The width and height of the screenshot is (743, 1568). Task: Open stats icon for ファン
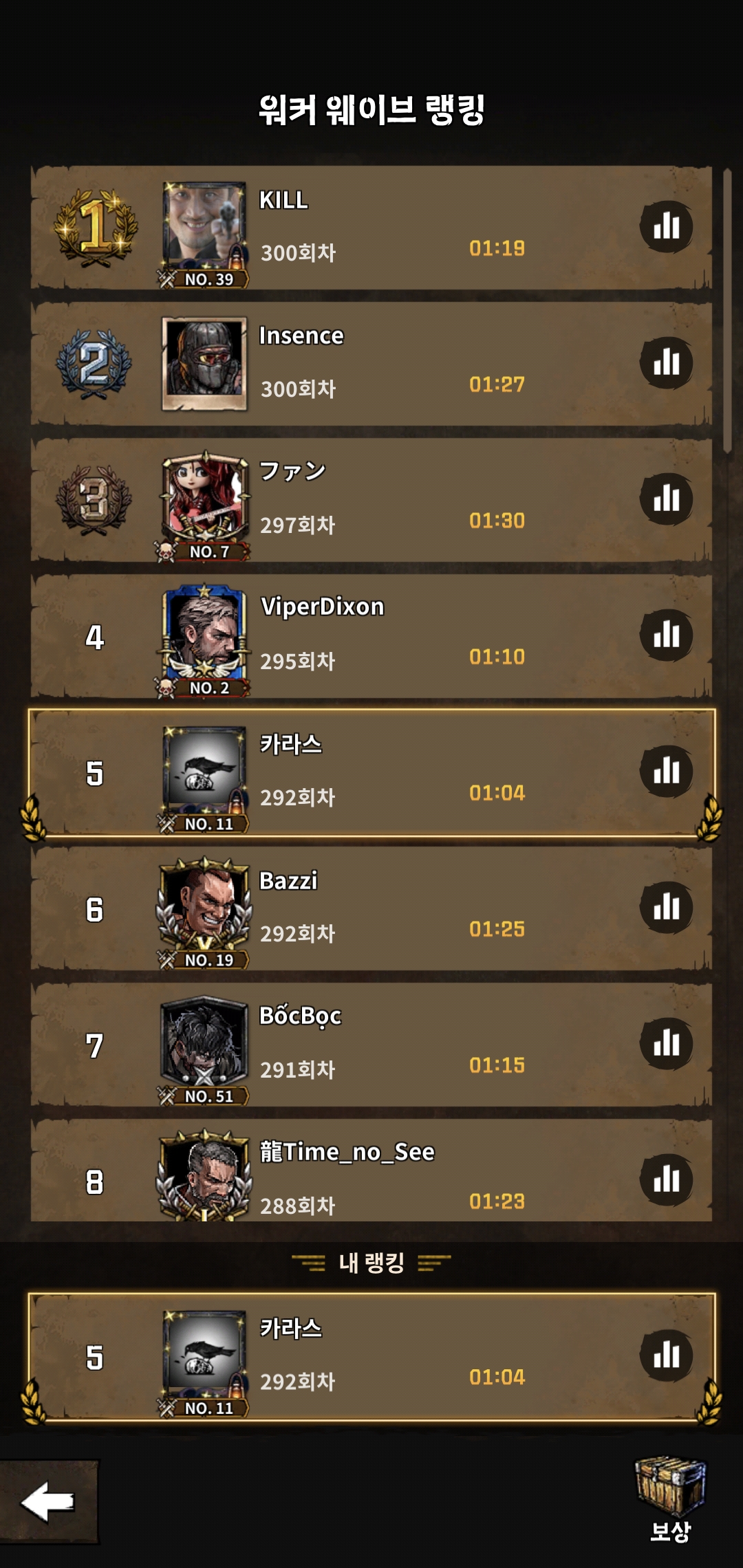[x=666, y=499]
